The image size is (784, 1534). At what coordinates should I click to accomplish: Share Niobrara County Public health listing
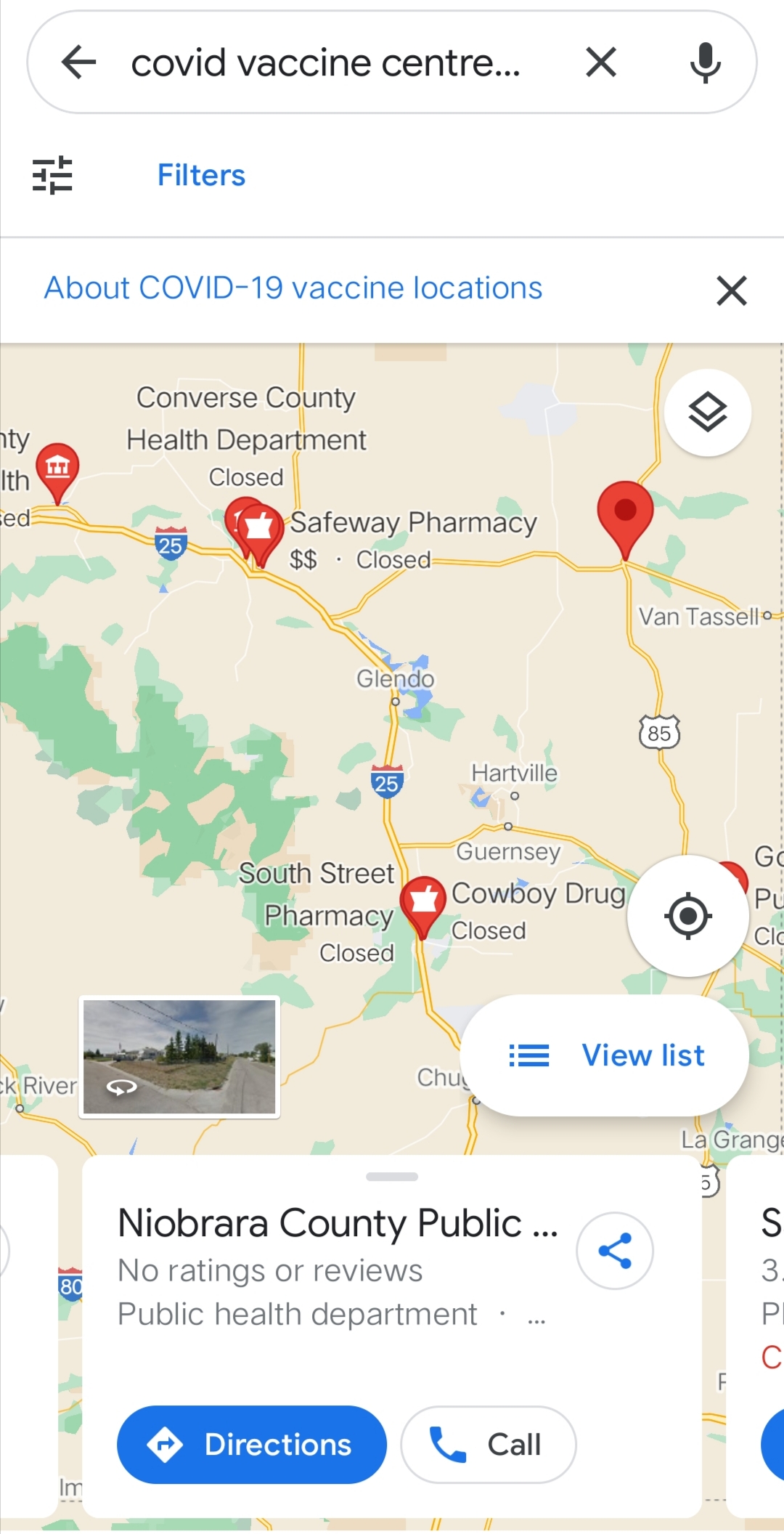point(615,1251)
